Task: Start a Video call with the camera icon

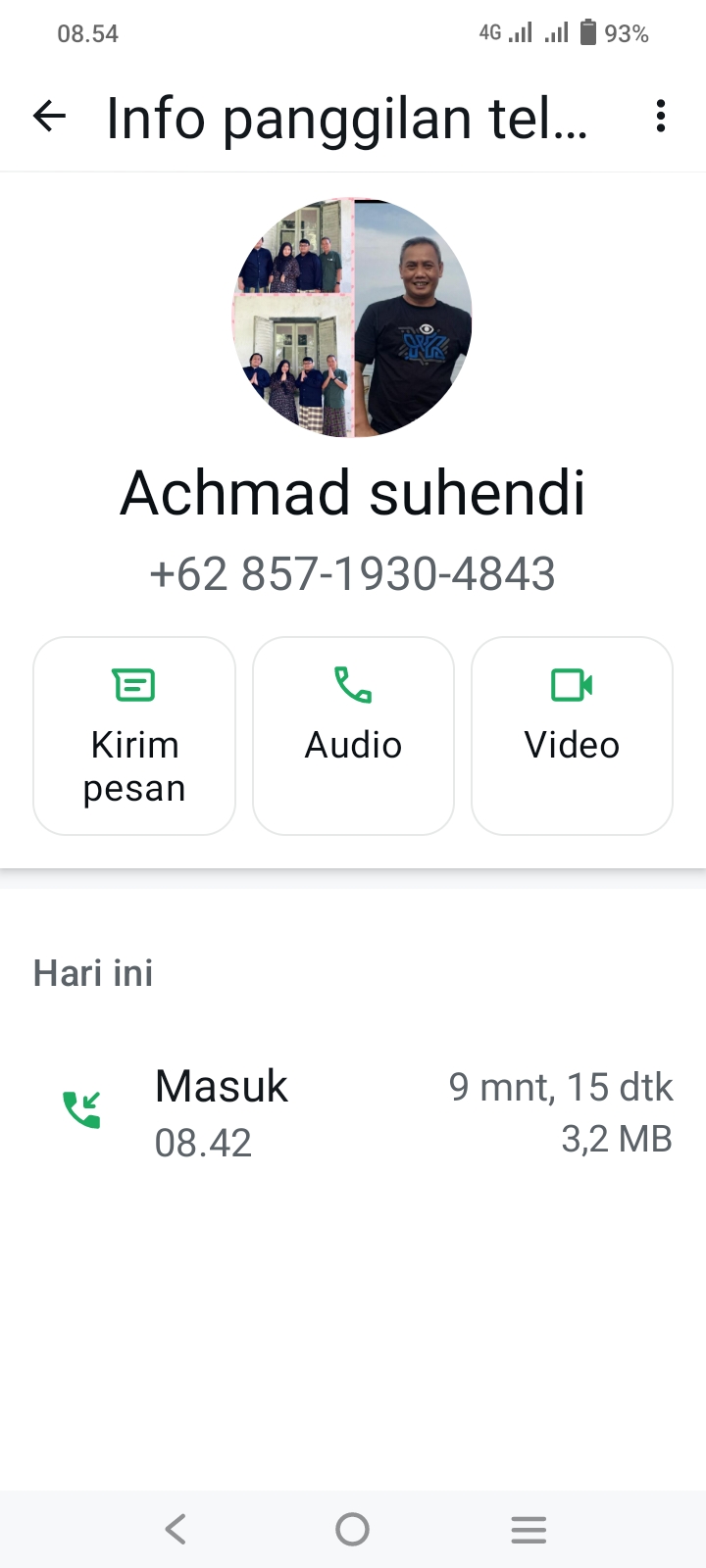Action: 572,686
